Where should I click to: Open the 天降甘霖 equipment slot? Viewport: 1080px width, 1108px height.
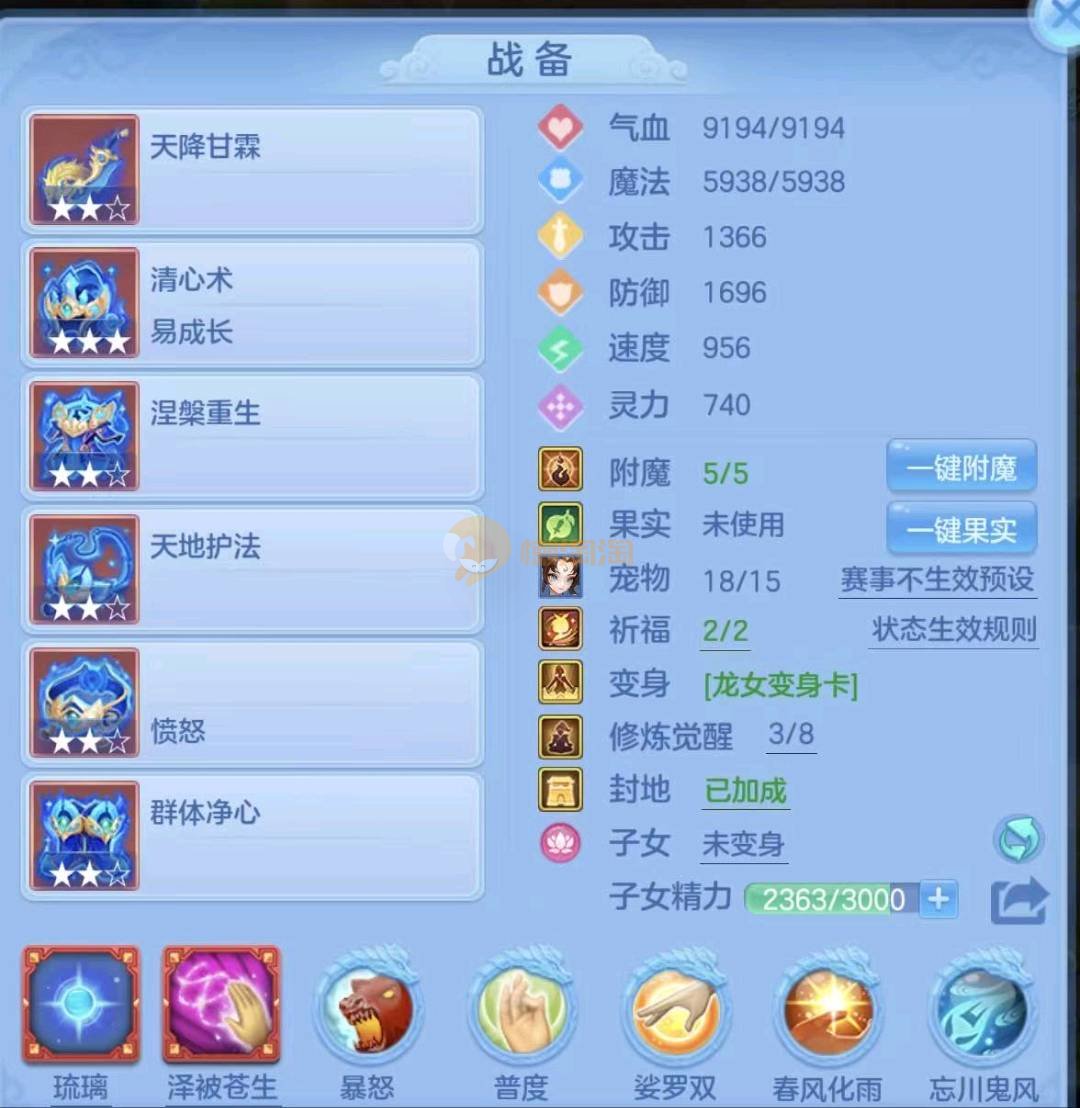pyautogui.click(x=252, y=170)
